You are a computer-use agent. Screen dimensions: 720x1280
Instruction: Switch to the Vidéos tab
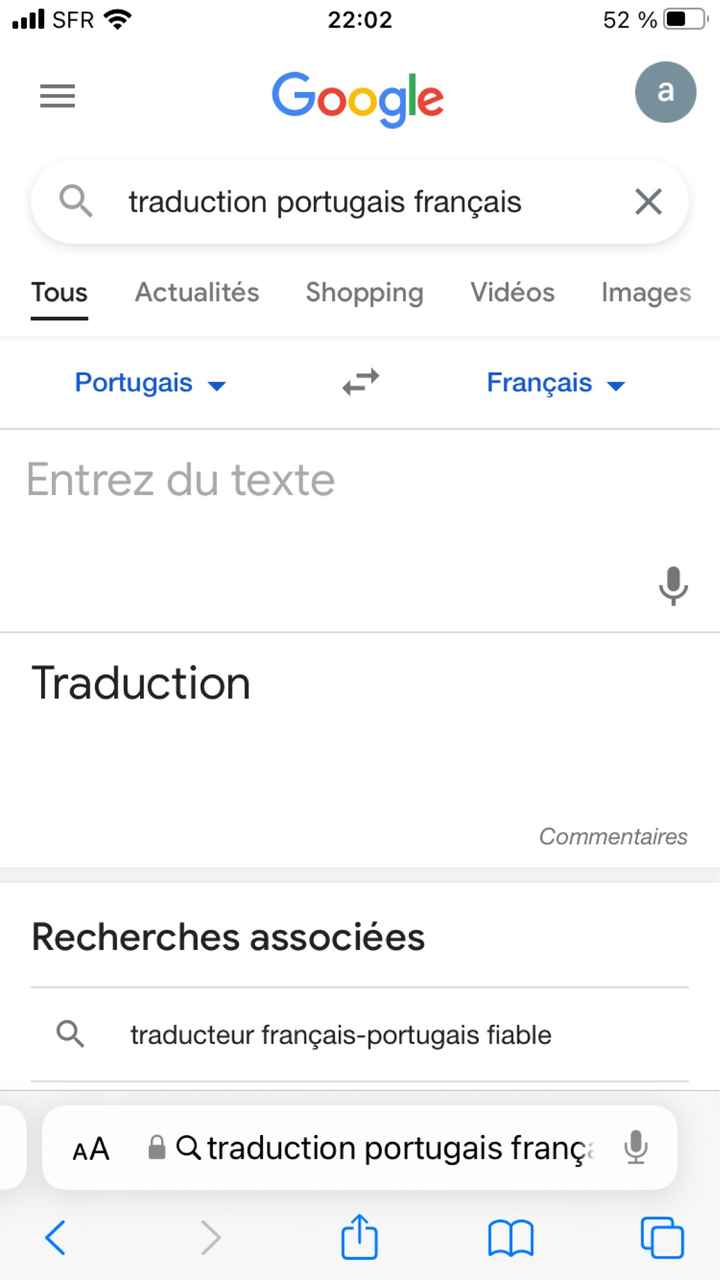point(512,293)
